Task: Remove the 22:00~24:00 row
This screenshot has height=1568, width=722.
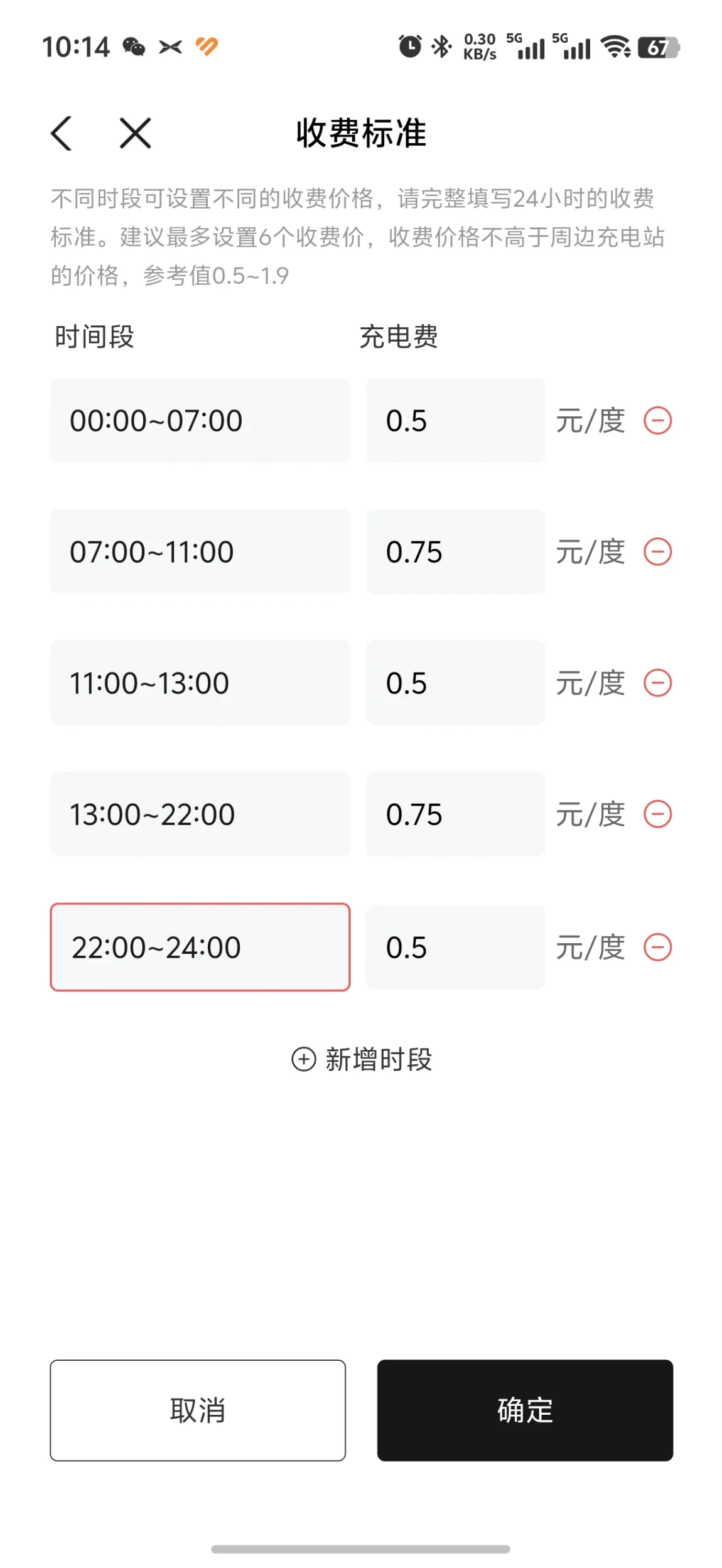Action: click(x=658, y=947)
